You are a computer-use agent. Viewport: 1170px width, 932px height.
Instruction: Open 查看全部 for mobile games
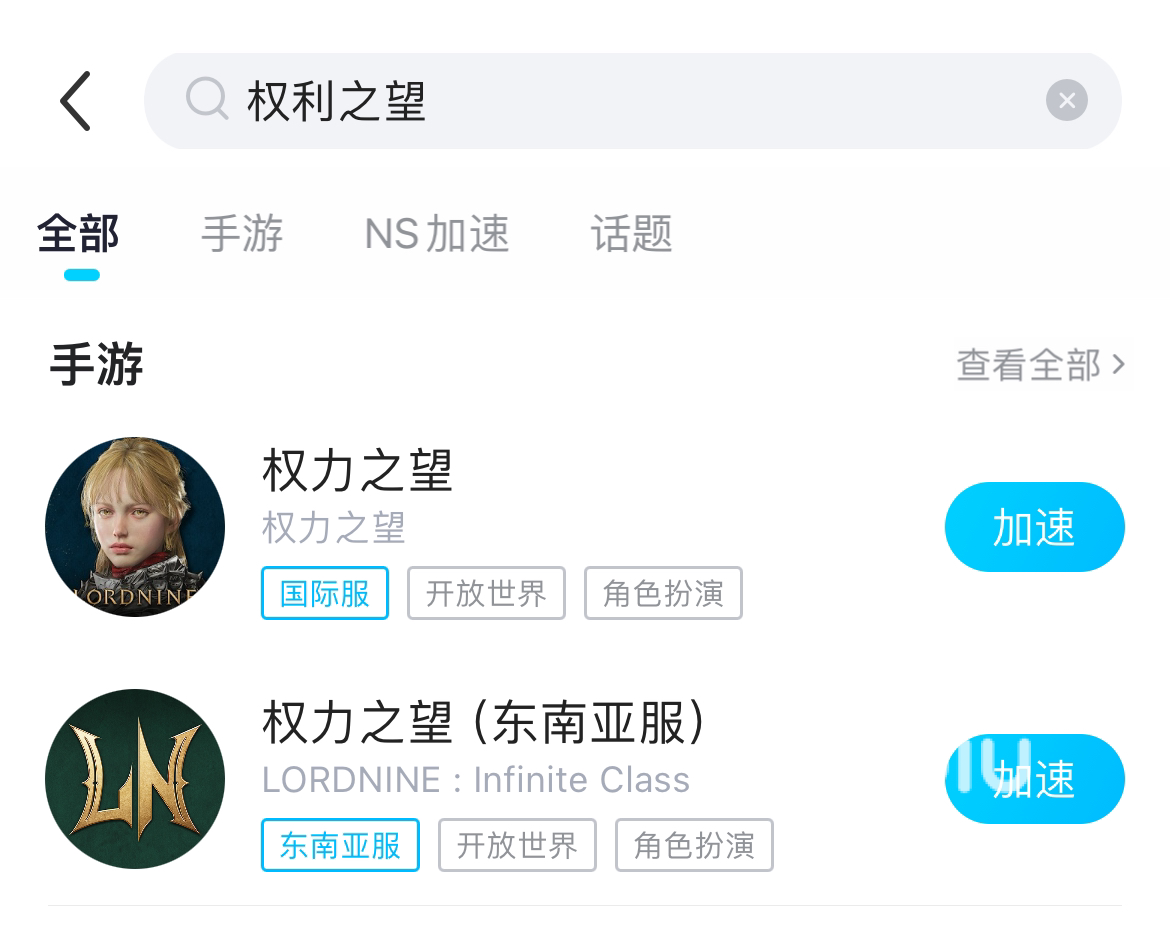(x=1040, y=365)
